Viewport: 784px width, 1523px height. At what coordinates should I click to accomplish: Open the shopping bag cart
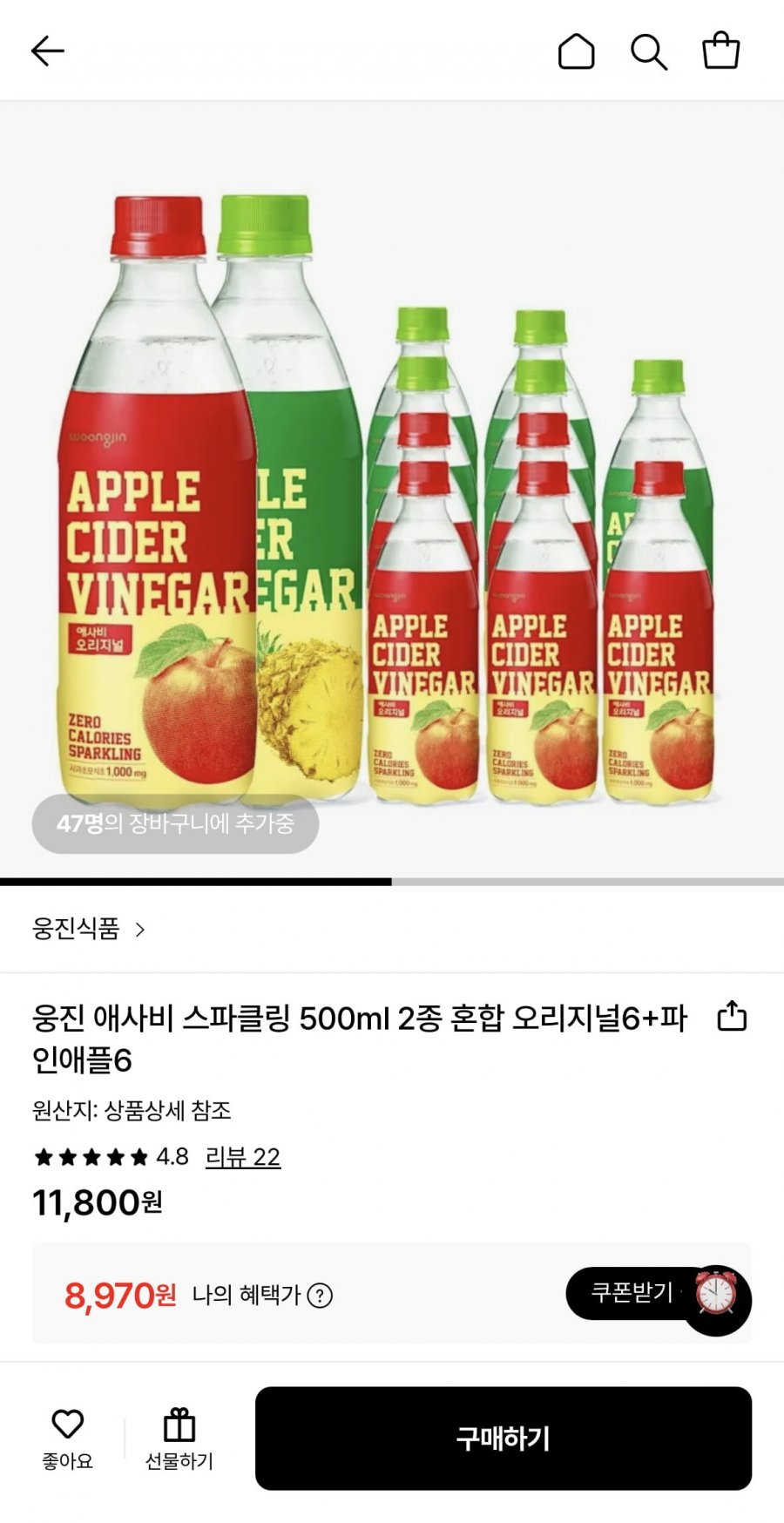721,51
